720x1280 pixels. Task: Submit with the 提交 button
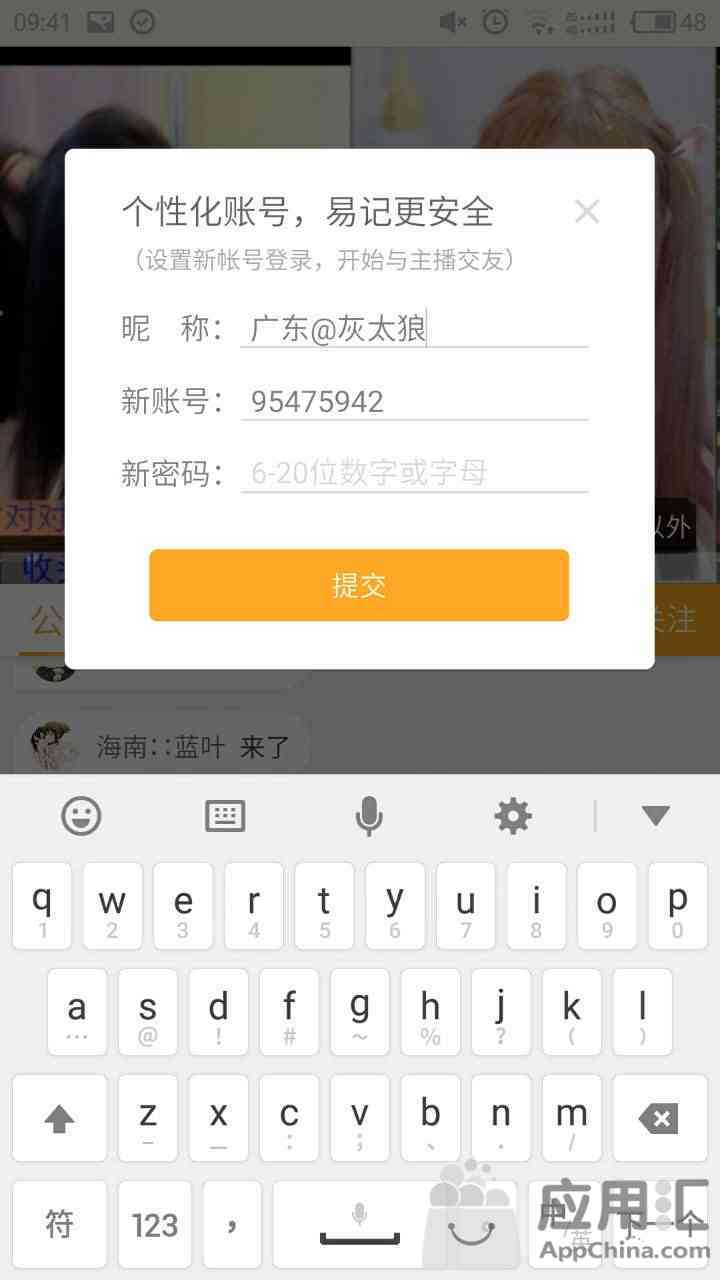(359, 585)
